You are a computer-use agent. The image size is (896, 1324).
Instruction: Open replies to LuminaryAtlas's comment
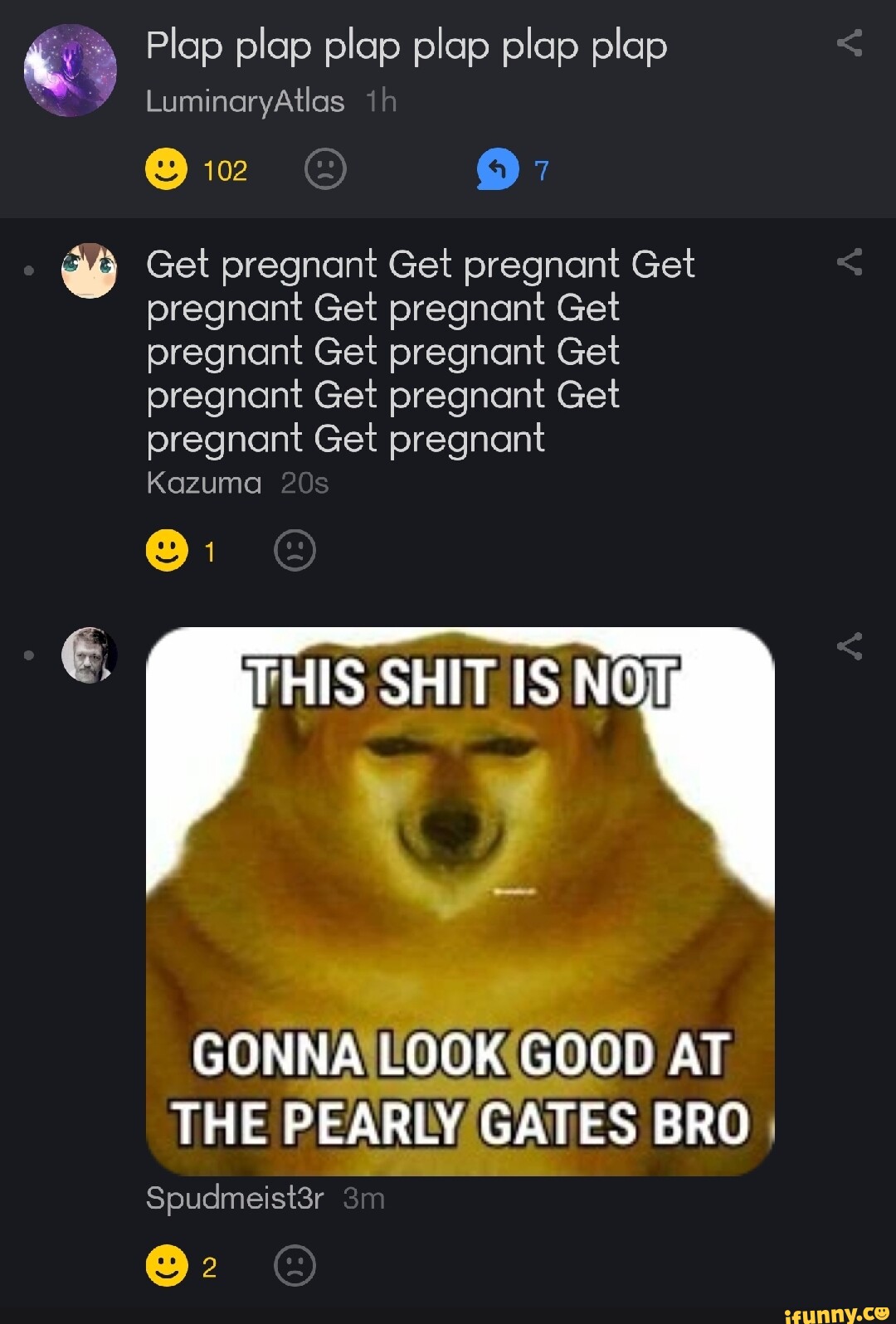click(499, 169)
